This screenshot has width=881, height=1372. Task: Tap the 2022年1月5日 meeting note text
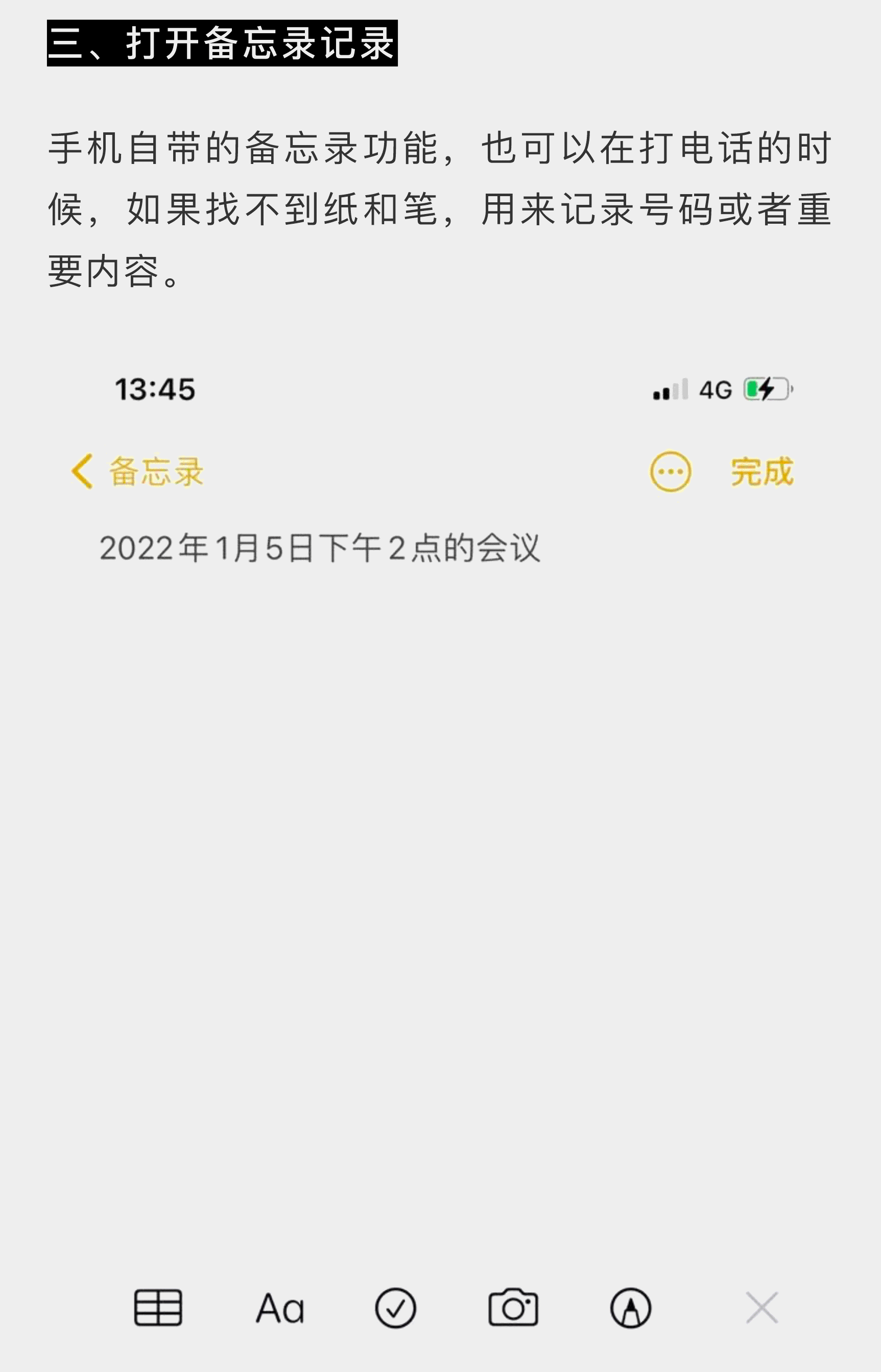click(x=322, y=548)
